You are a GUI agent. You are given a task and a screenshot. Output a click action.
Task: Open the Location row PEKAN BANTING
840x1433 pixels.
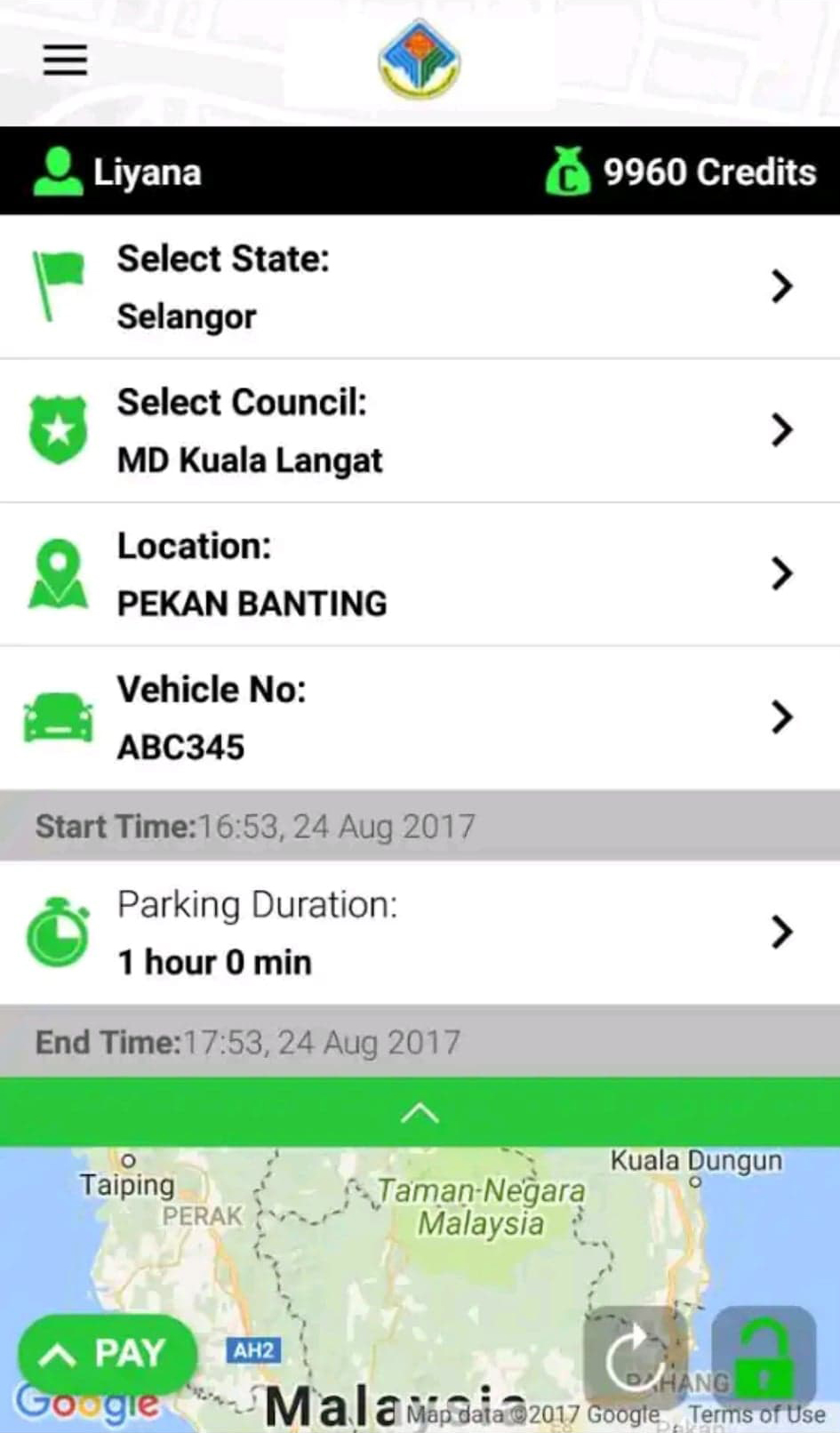click(x=420, y=574)
